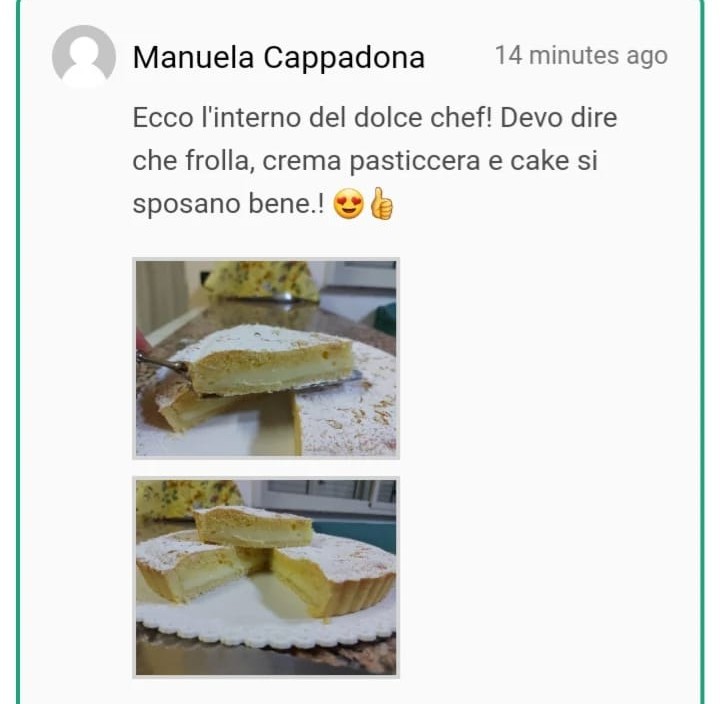This screenshot has height=704, width=720.
Task: Open Manuela Cappadona's profile name
Action: tap(278, 57)
